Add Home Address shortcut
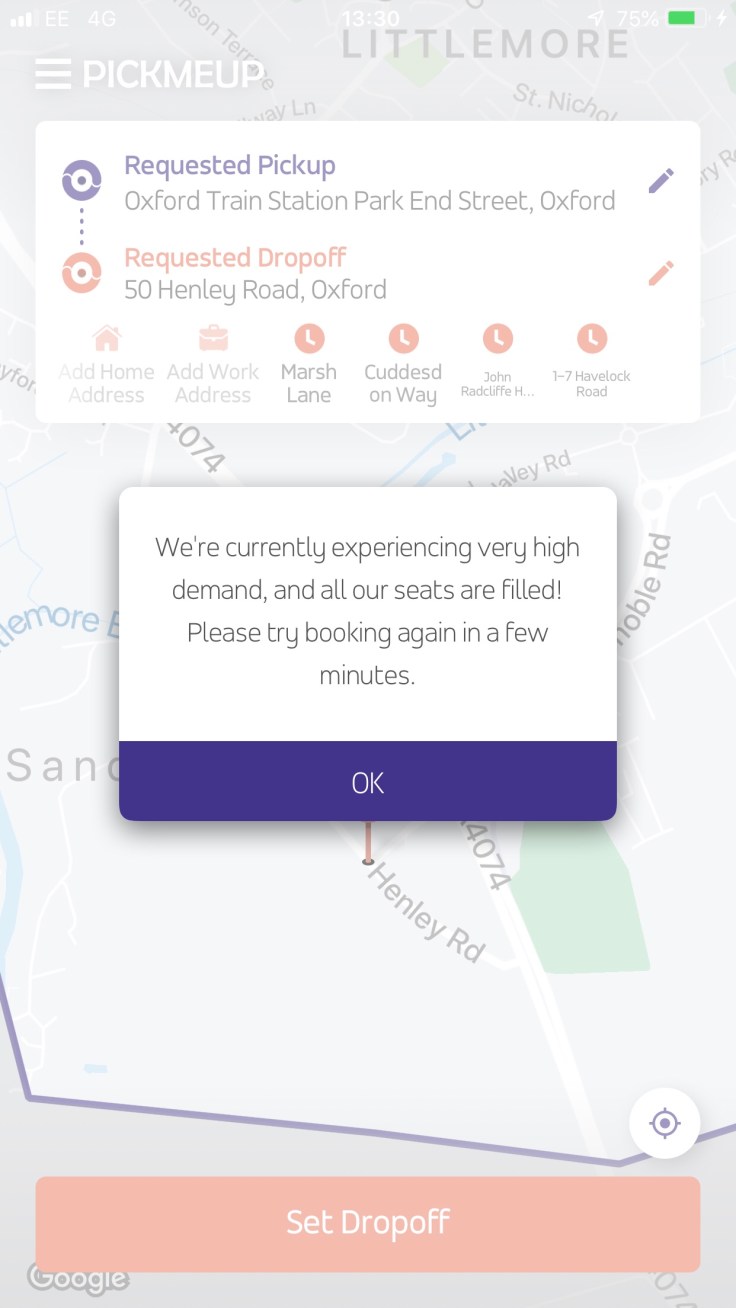Viewport: 736px width, 1308px height. pyautogui.click(x=106, y=364)
